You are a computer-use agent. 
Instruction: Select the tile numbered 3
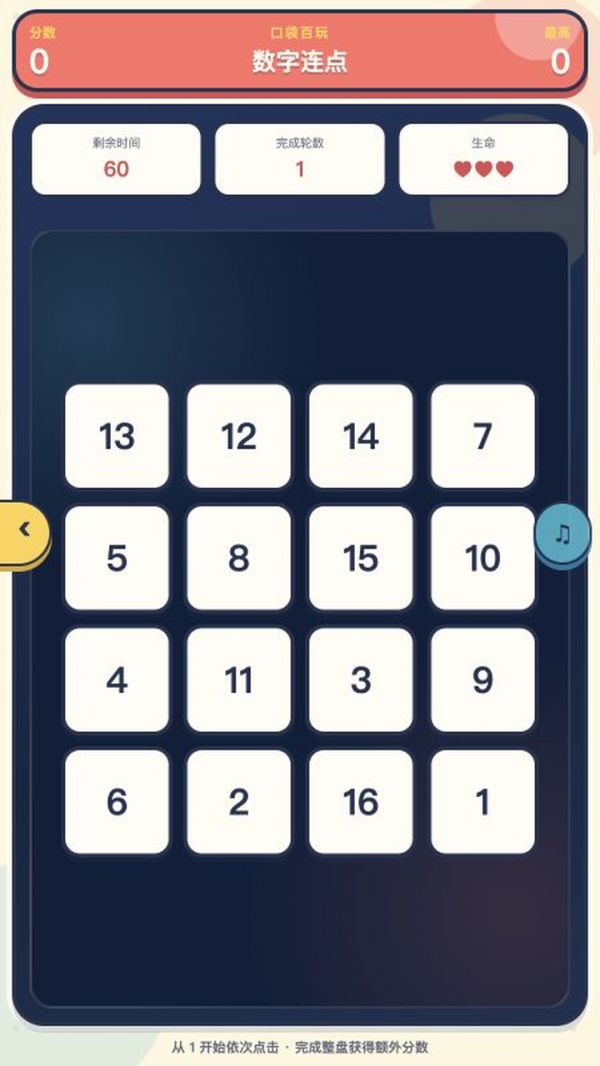tap(361, 680)
